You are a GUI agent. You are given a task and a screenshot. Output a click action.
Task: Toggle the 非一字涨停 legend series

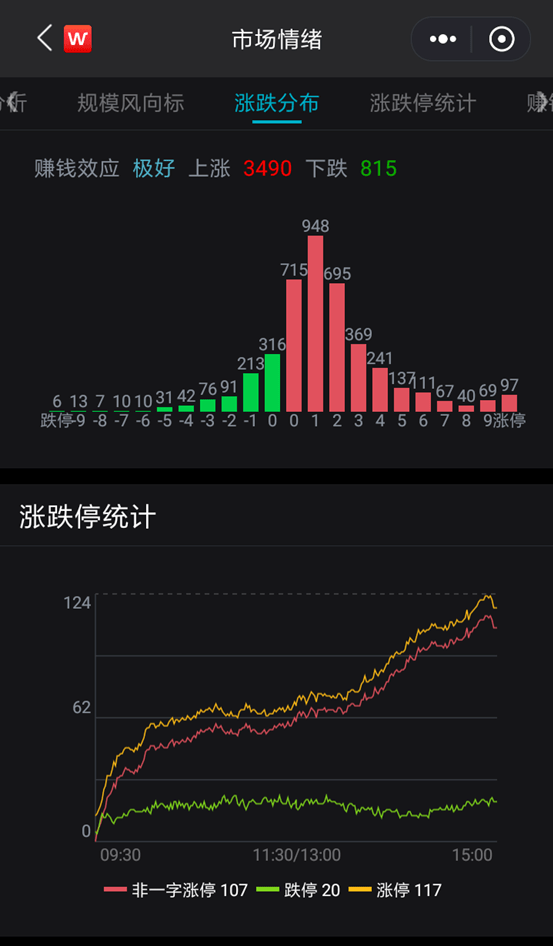pos(176,890)
